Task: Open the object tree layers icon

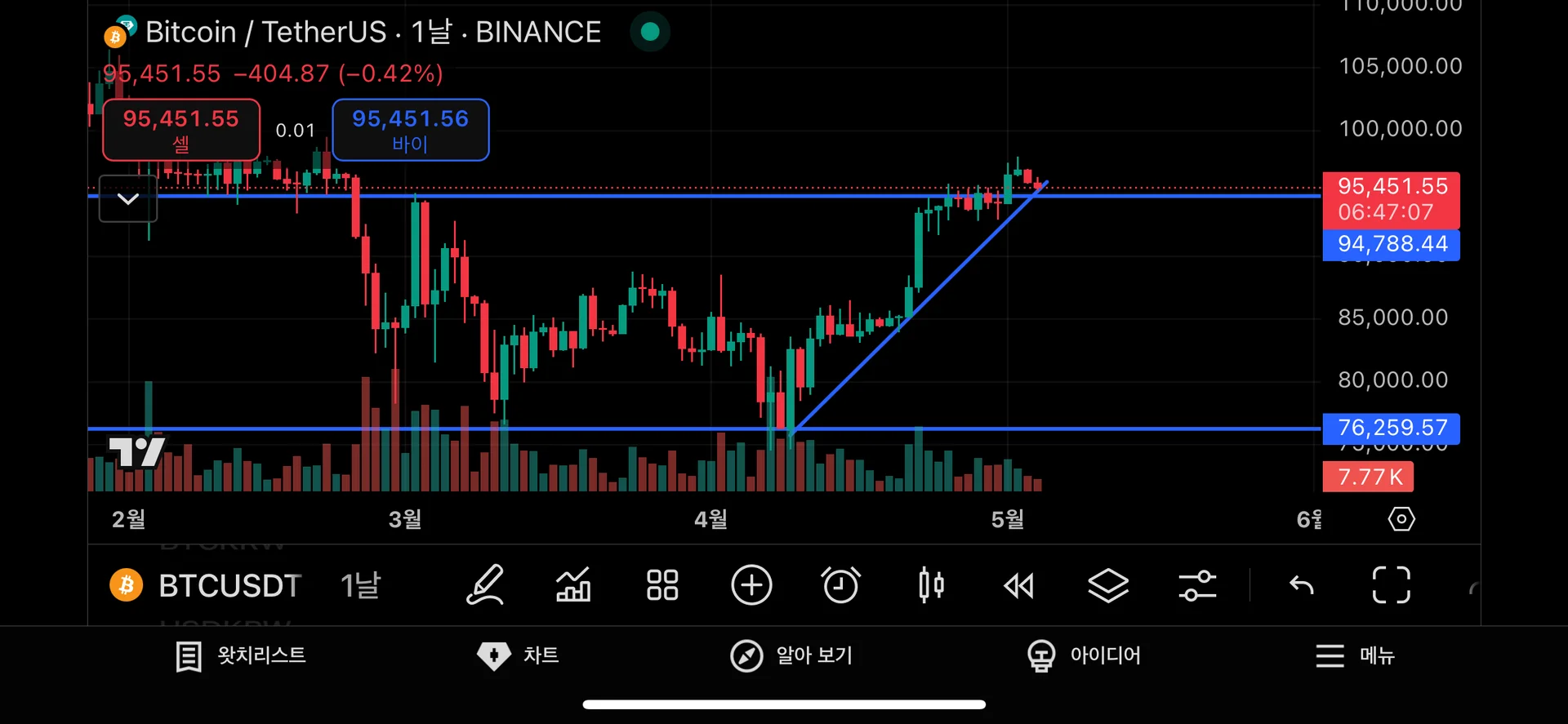Action: click(1108, 585)
